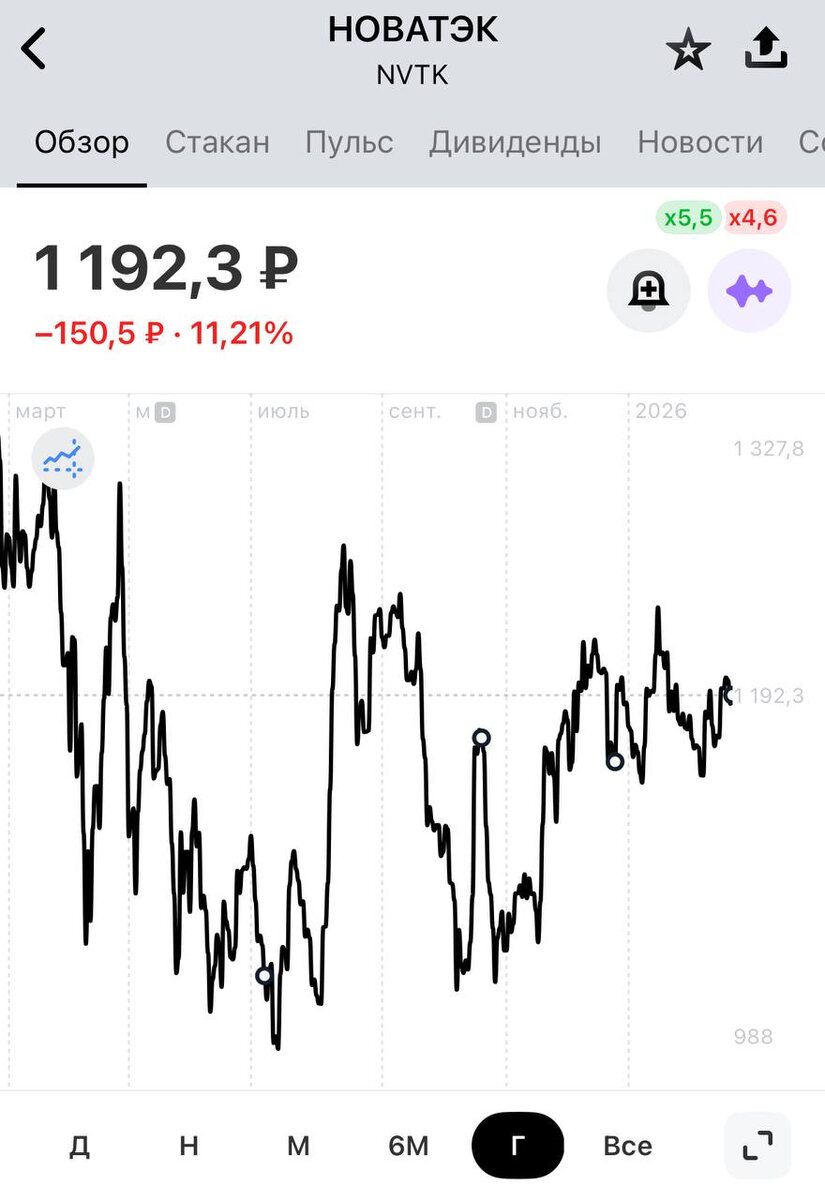Open the Новости tab
This screenshot has width=825, height=1200.
[x=700, y=142]
